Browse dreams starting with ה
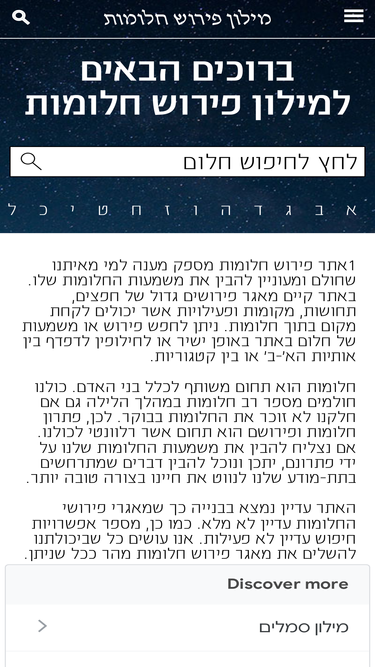 [227, 210]
